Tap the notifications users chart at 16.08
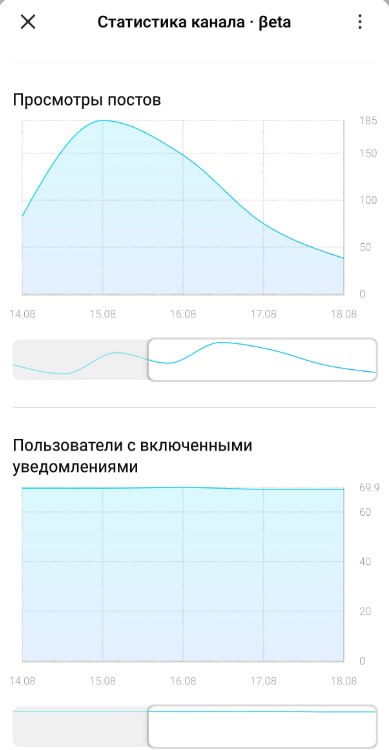Viewport: 389px width, 750px height. (183, 574)
